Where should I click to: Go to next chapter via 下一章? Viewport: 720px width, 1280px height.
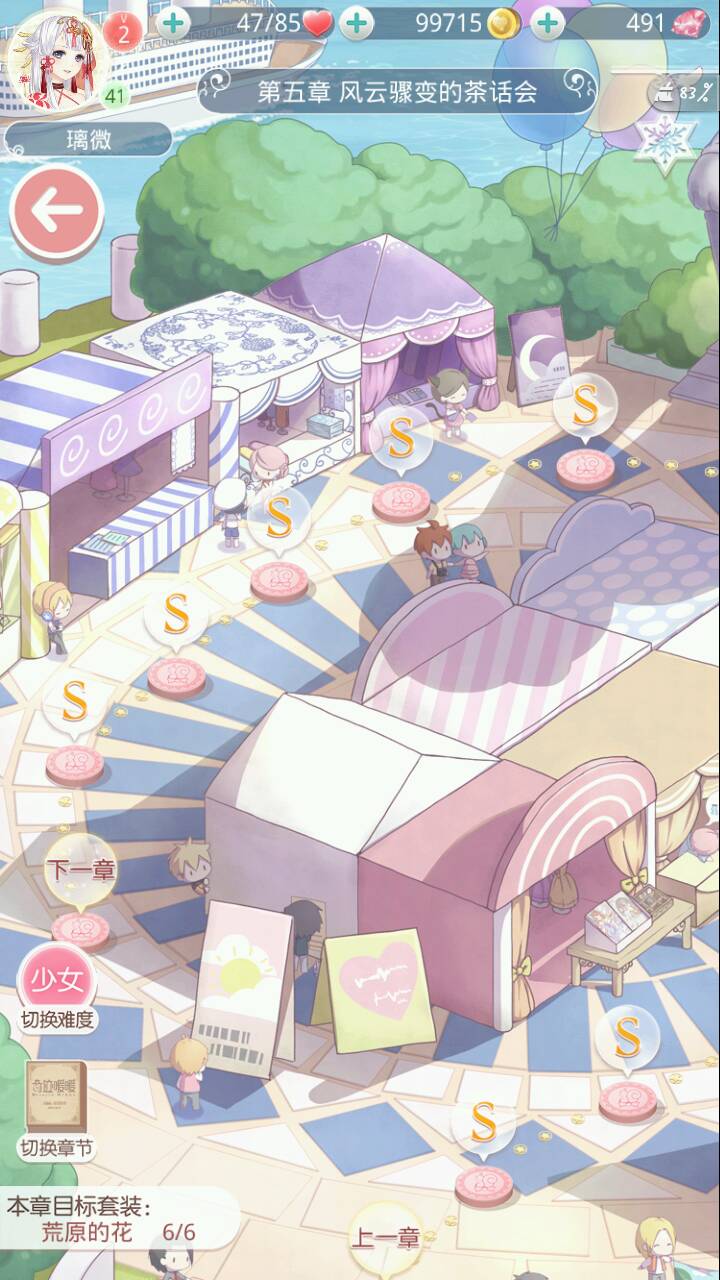[80, 869]
